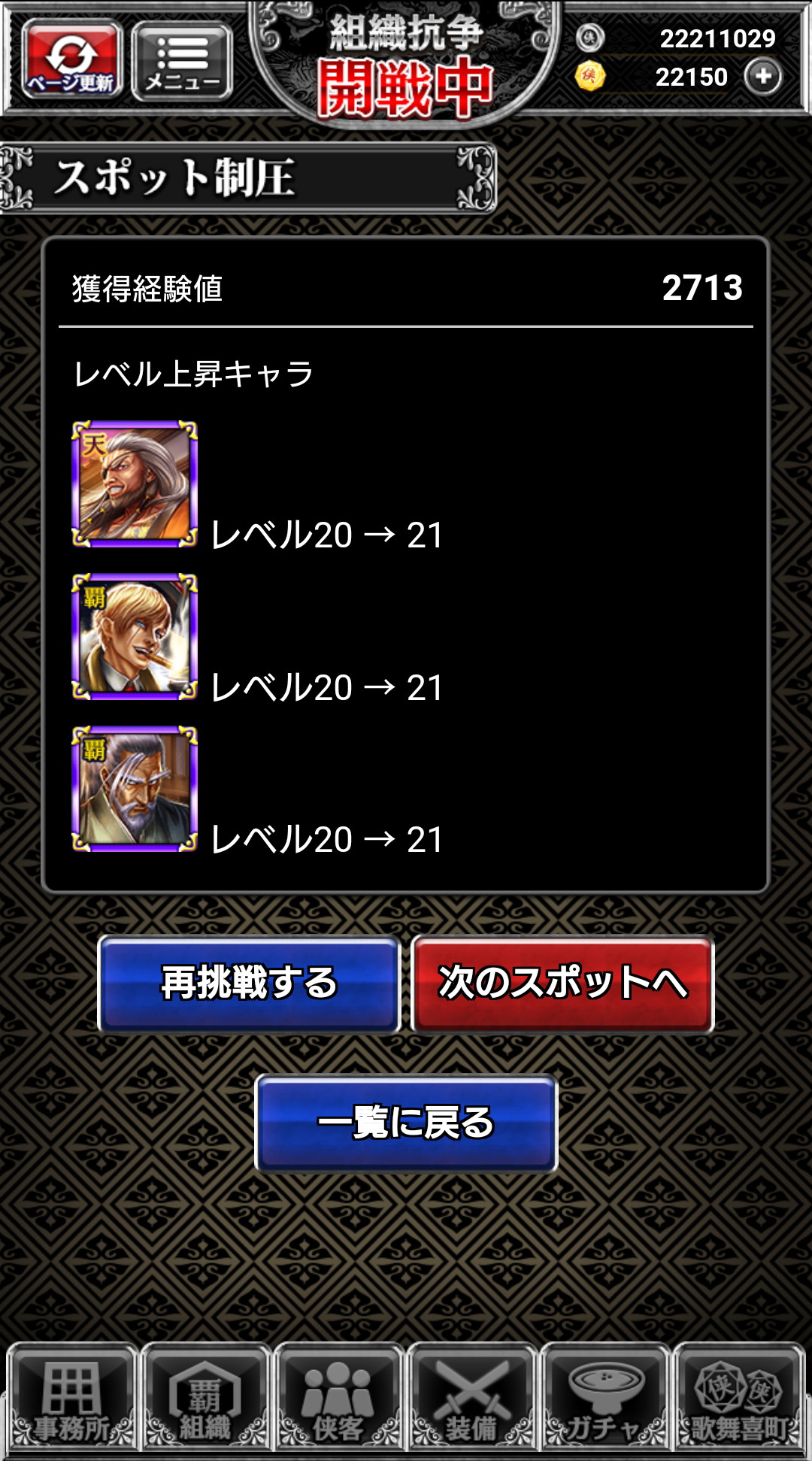Open the 組織抗争 開戦中 banner
The width and height of the screenshot is (812, 1461).
click(404, 64)
